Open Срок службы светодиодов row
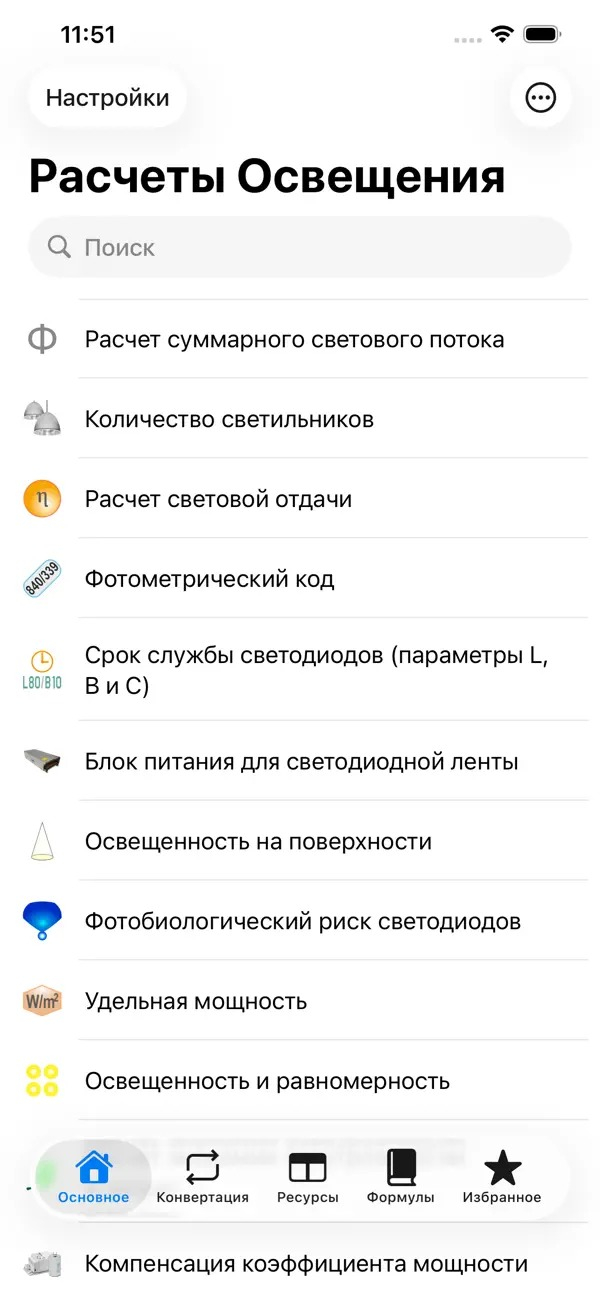Screen dimensions: 600x1298 (300, 670)
